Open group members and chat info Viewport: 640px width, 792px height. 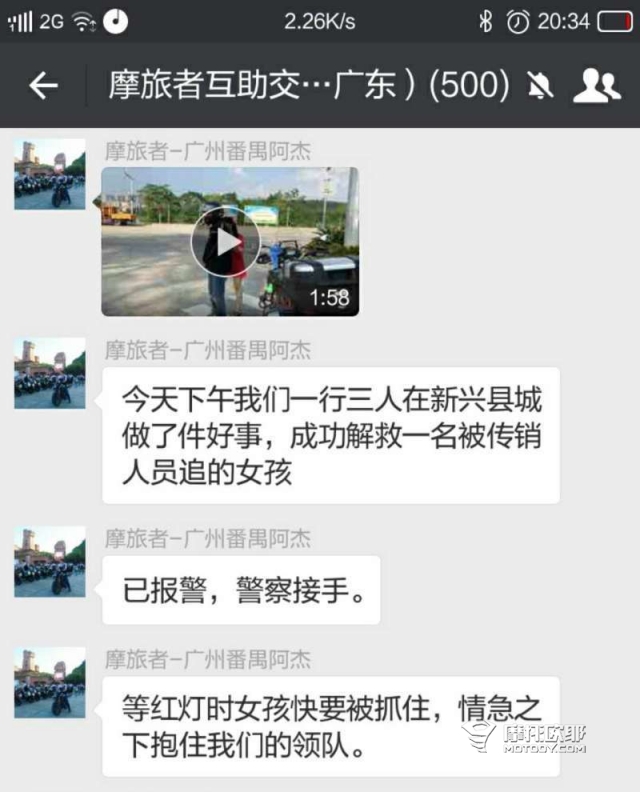596,87
